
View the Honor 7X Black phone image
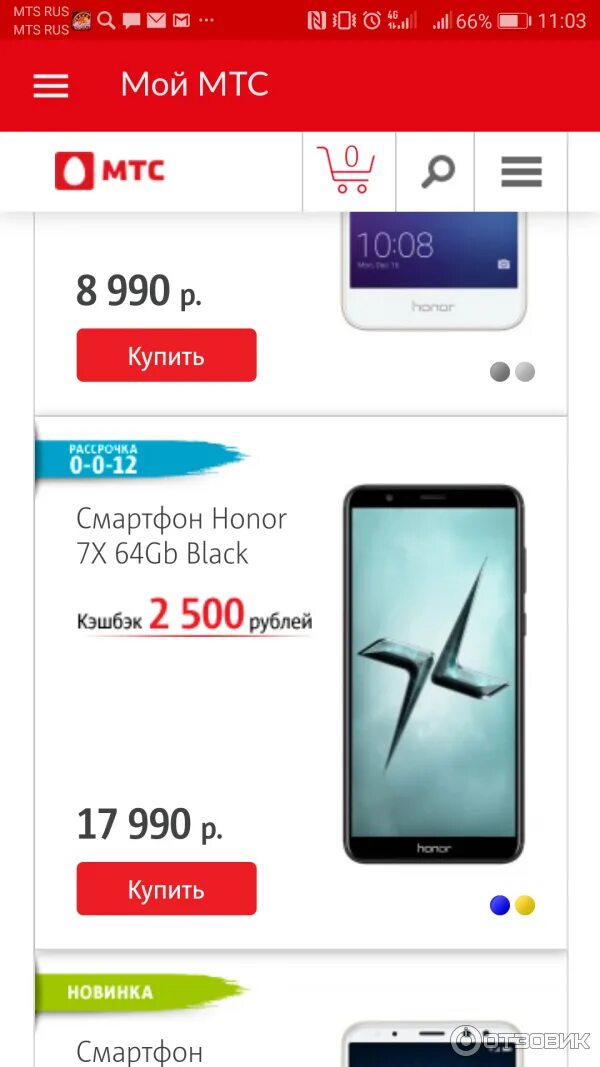click(x=433, y=674)
